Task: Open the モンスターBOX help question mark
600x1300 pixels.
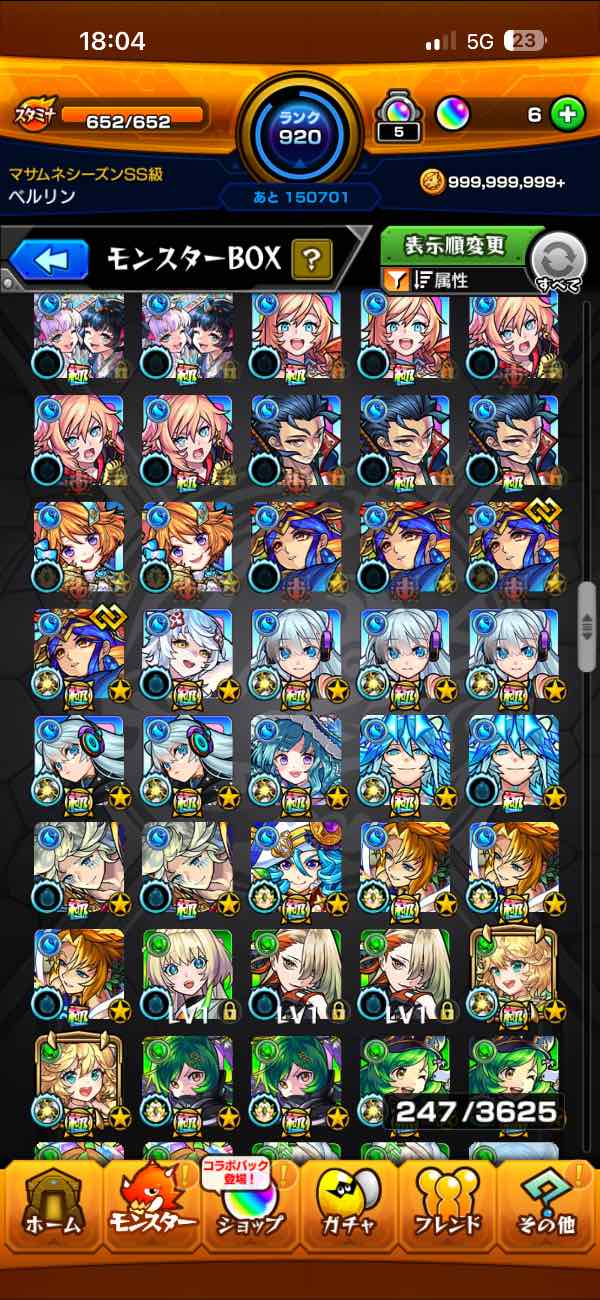Action: coord(311,261)
